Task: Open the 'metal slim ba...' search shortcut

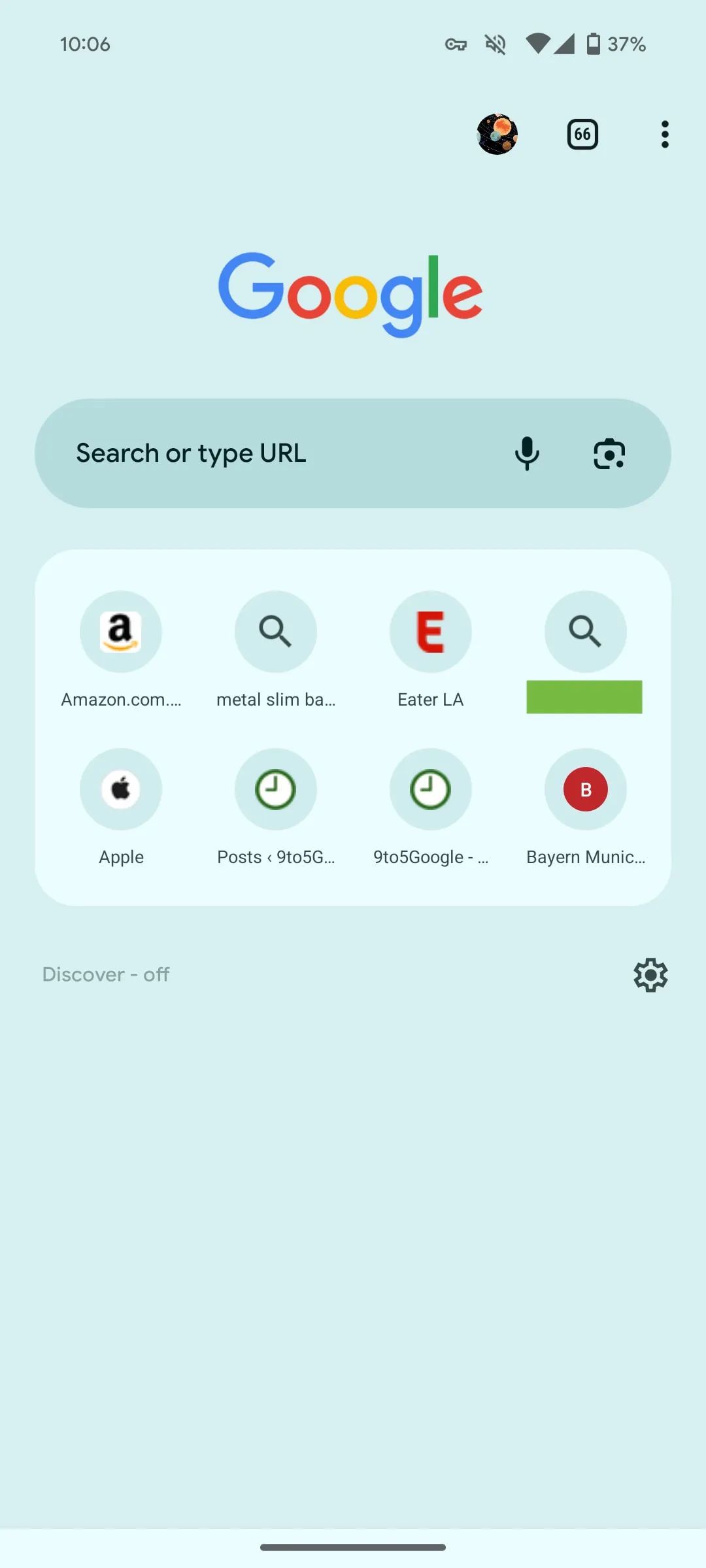Action: pyautogui.click(x=276, y=632)
